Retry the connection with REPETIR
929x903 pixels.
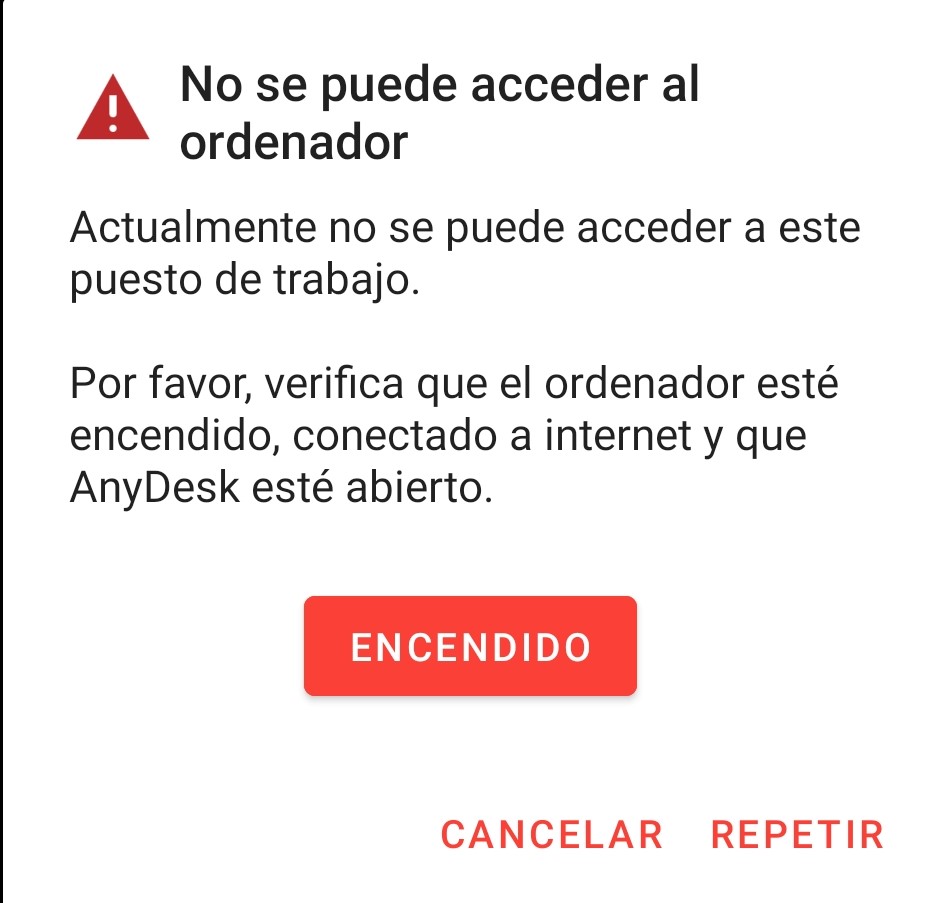click(797, 834)
